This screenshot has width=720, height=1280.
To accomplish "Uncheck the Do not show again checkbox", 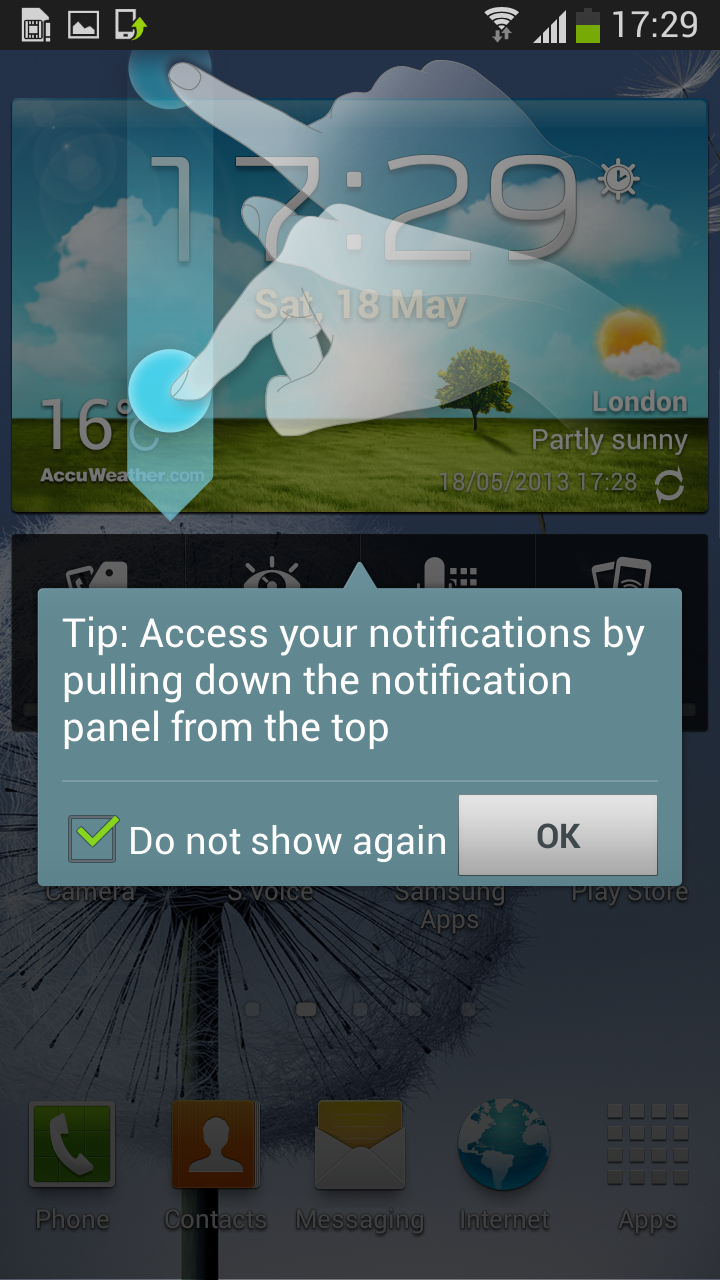I will [93, 838].
